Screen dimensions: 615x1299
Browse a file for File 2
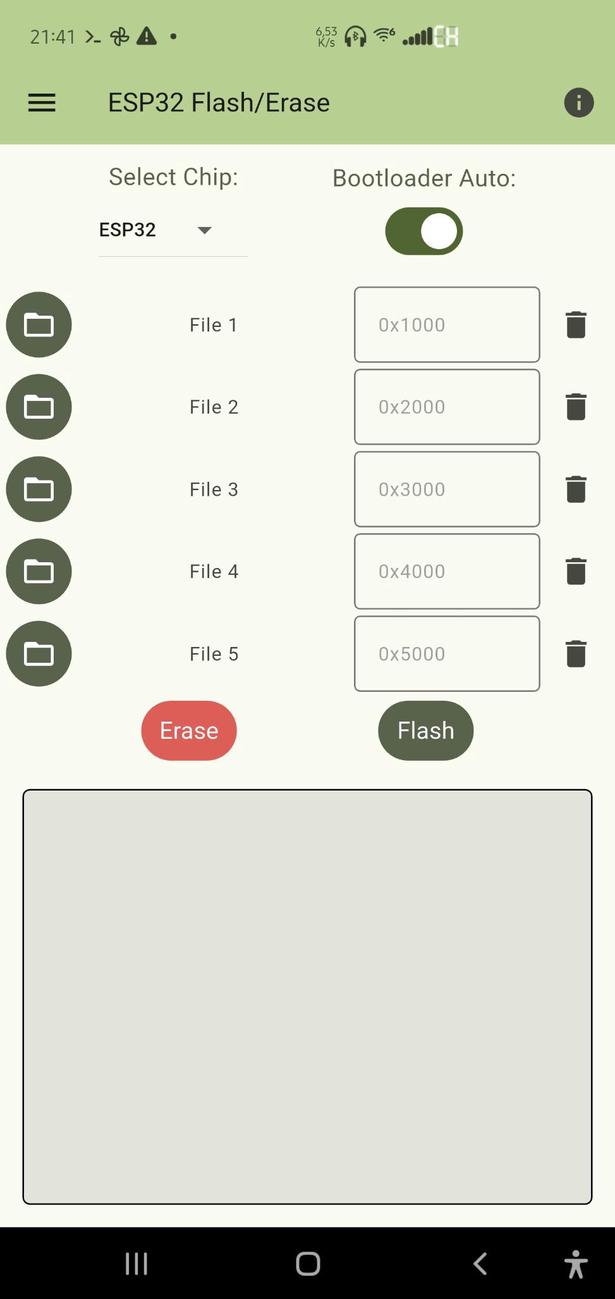pyautogui.click(x=39, y=407)
